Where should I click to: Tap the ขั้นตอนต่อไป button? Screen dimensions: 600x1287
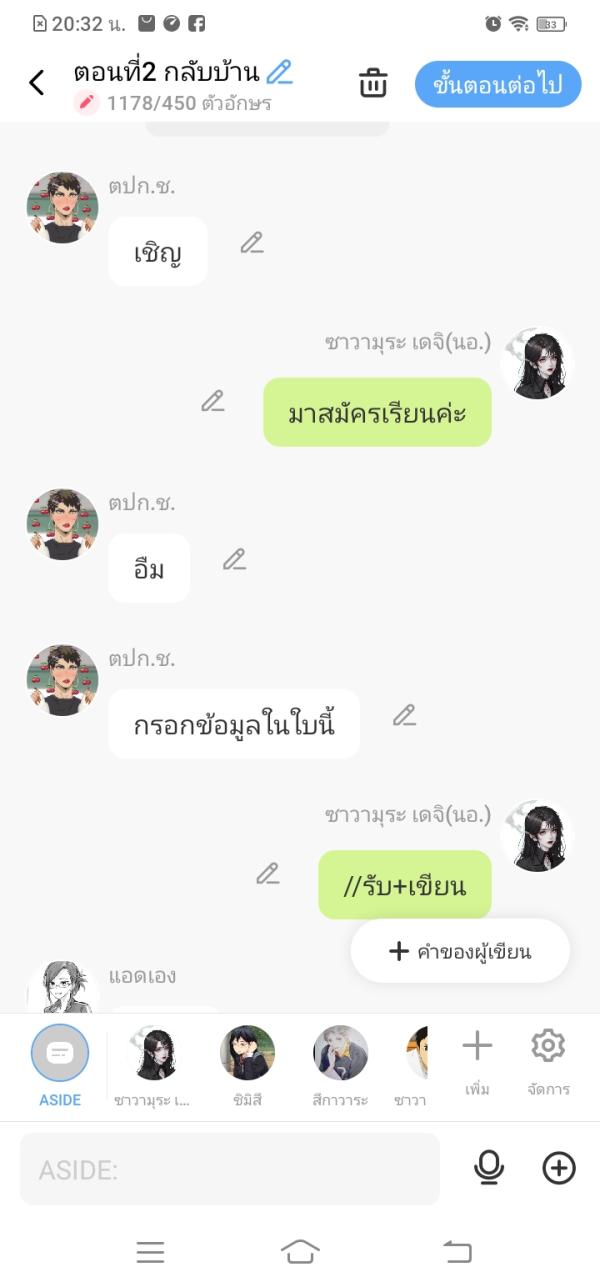[x=497, y=84]
